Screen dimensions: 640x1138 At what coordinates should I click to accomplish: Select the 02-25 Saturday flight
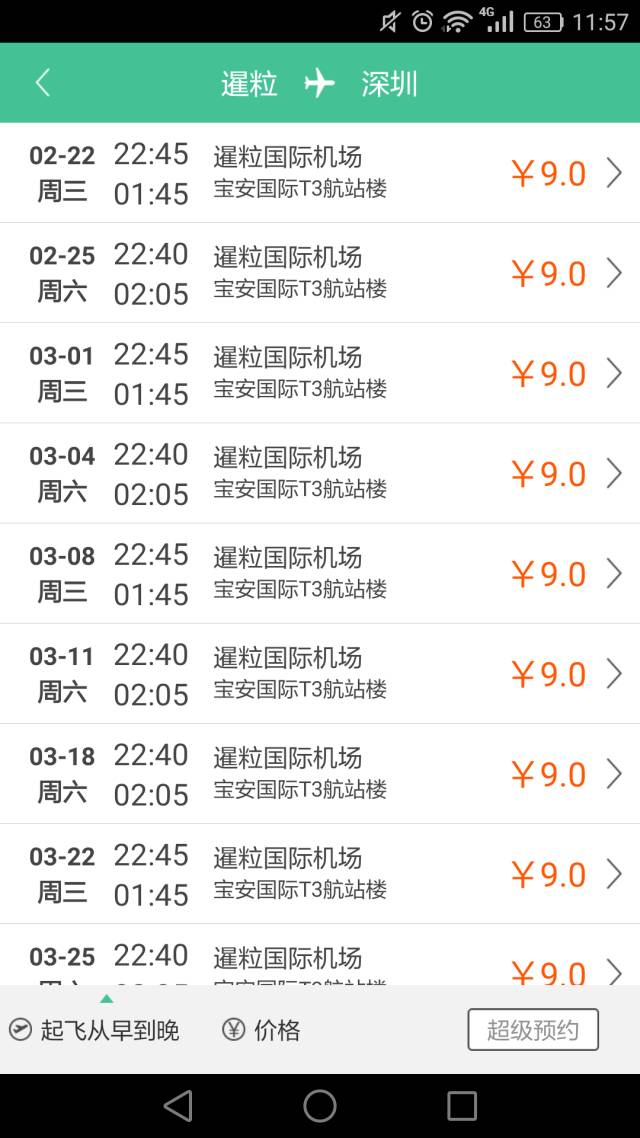(x=320, y=273)
